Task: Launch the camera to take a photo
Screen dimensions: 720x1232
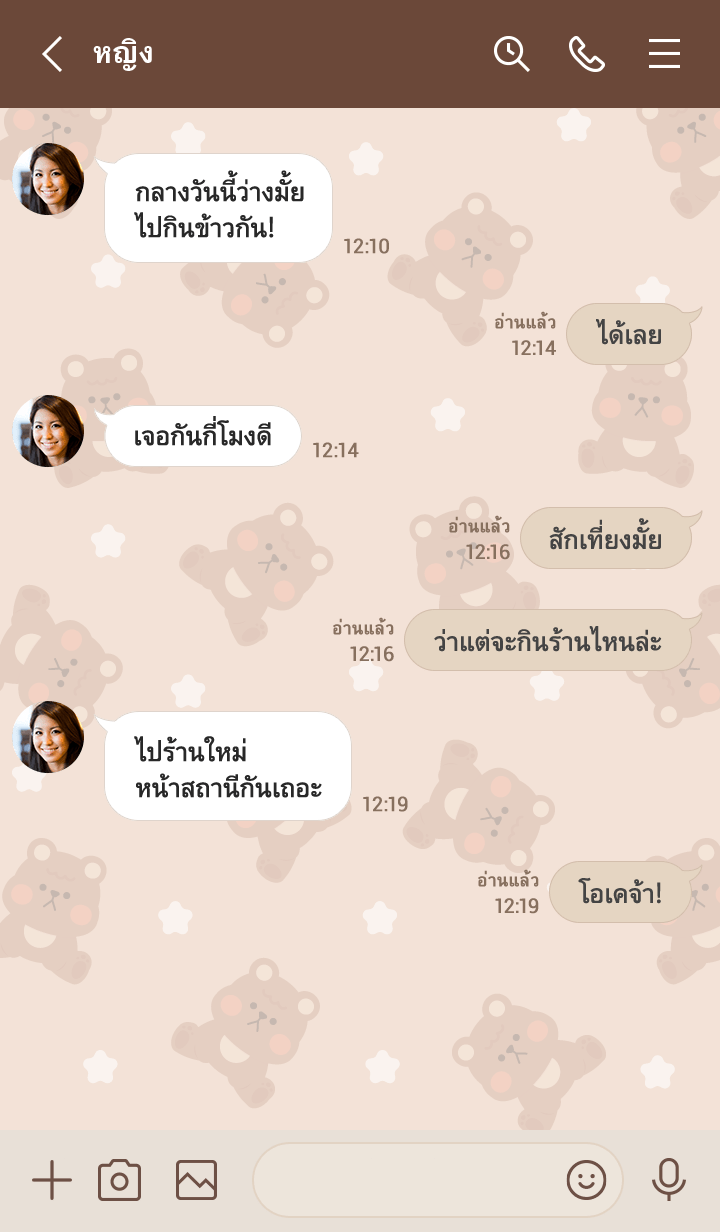Action: [119, 1181]
